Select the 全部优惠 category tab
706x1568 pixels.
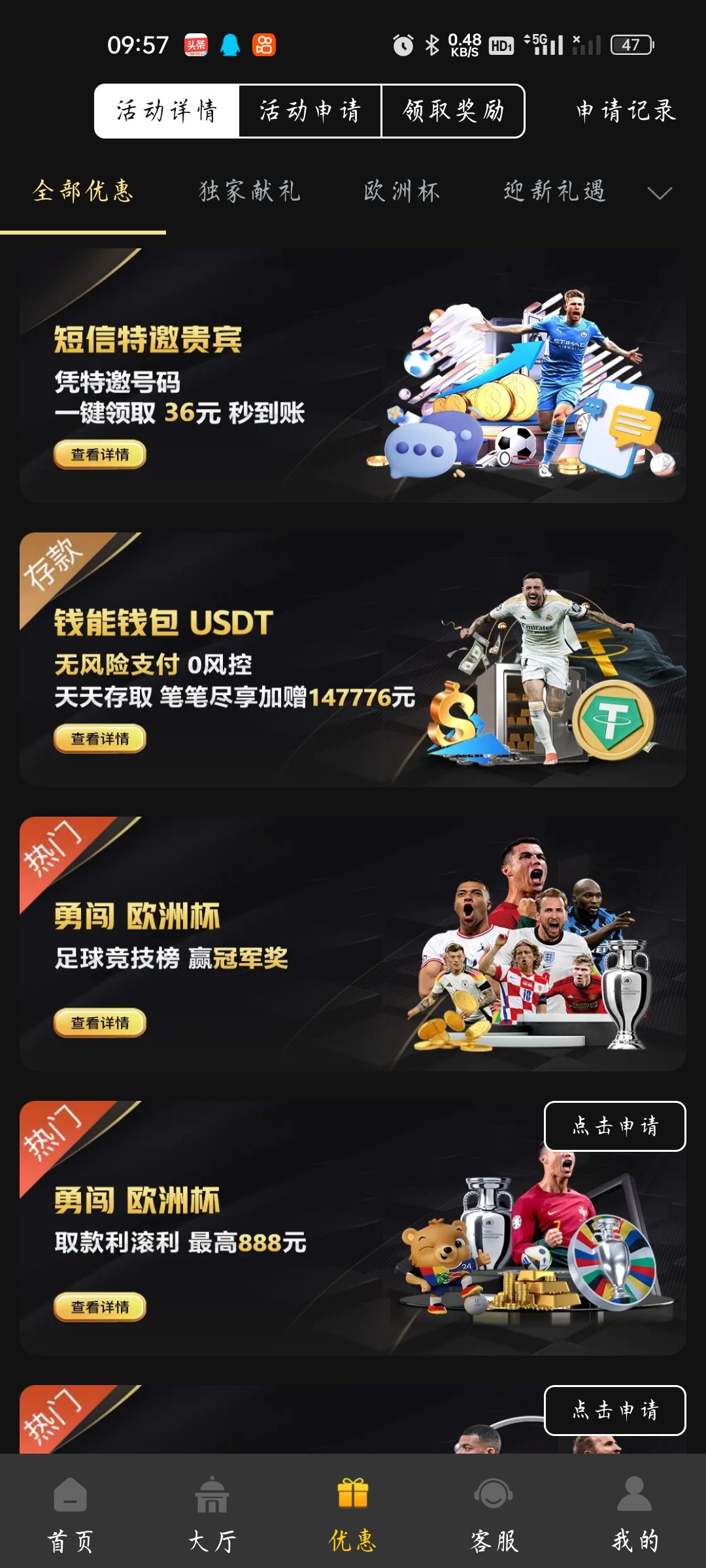(83, 191)
